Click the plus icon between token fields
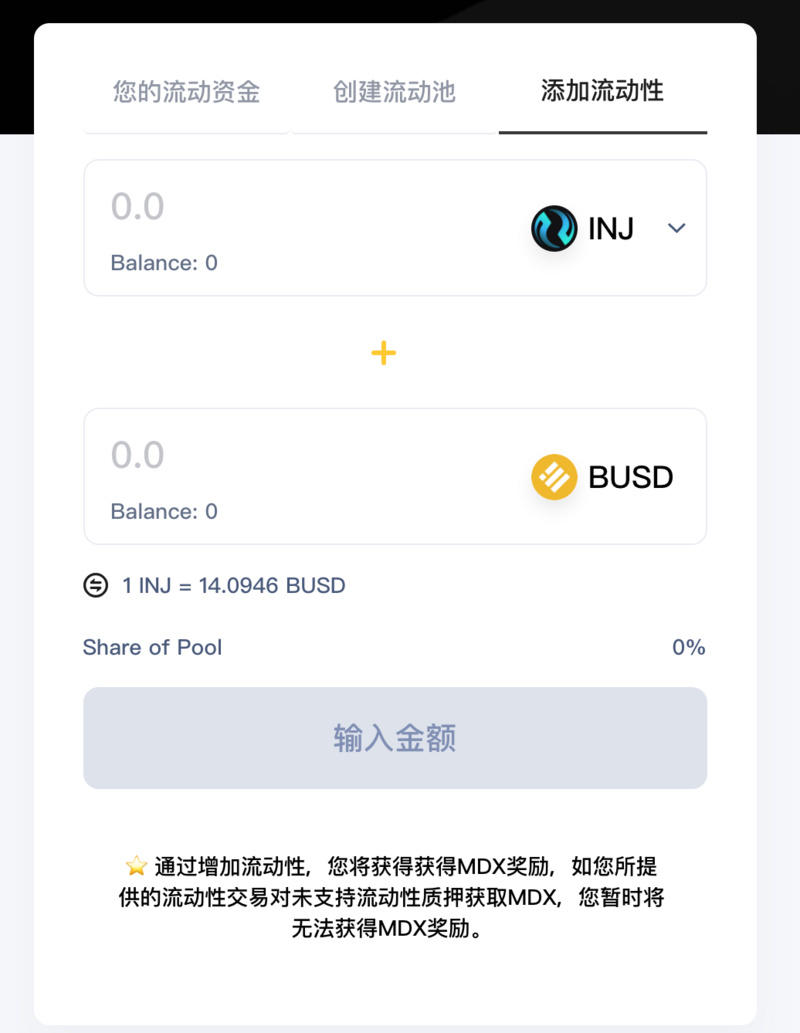The image size is (800, 1033). click(382, 352)
